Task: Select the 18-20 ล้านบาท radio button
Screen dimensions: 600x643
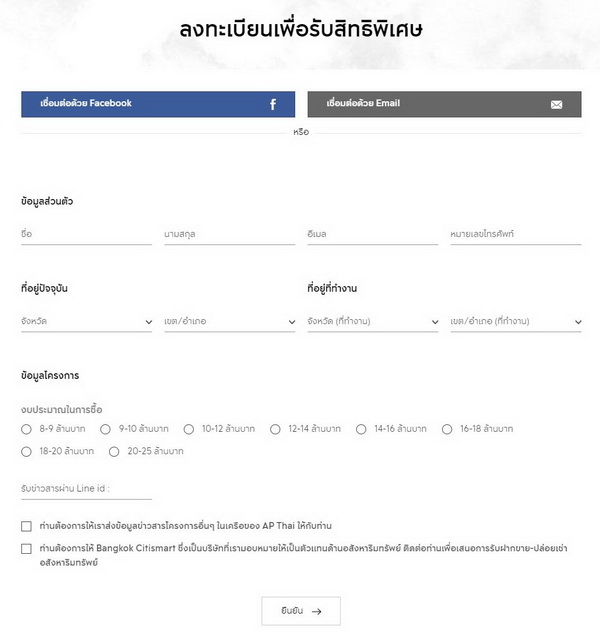Action: [27, 452]
